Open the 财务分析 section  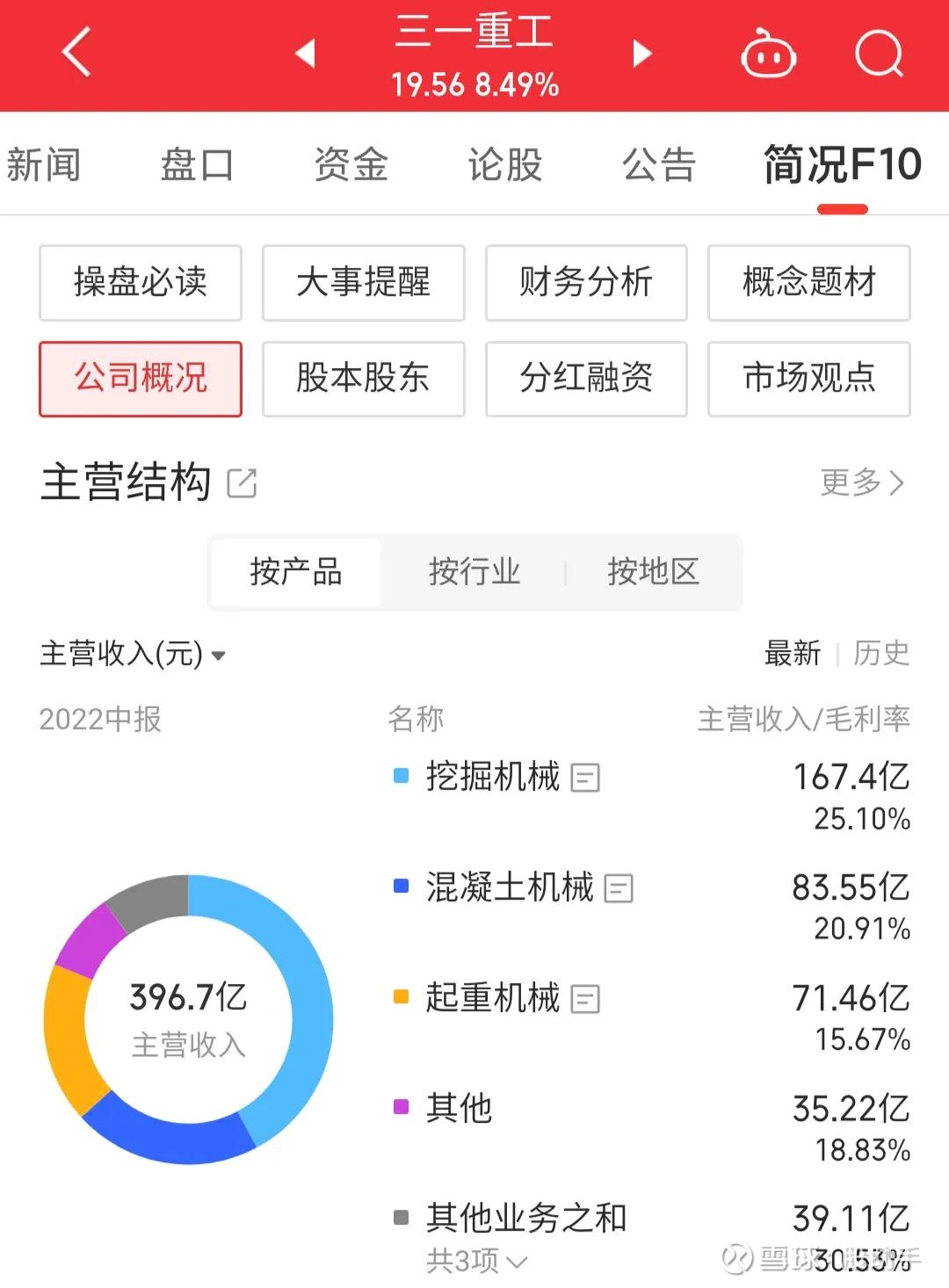586,283
